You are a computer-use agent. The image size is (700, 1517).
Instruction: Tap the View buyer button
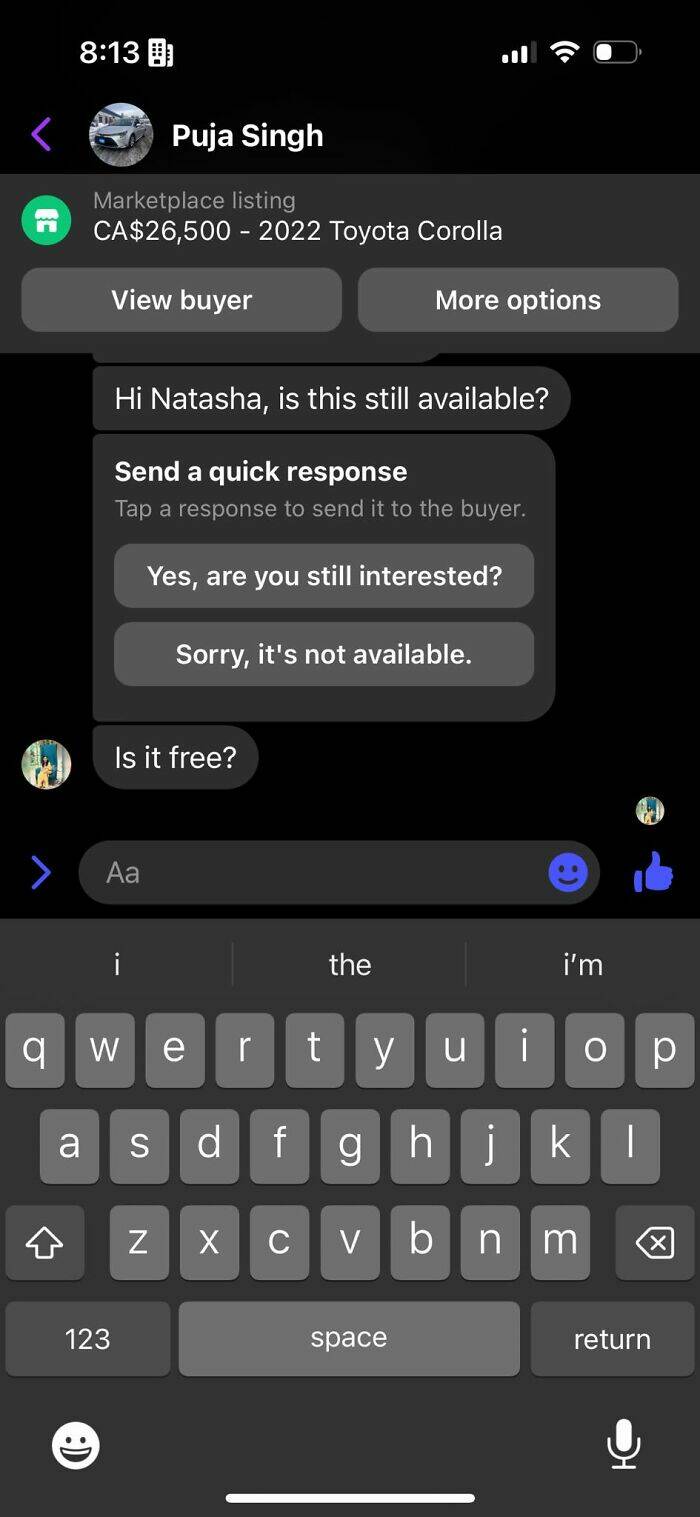[181, 300]
